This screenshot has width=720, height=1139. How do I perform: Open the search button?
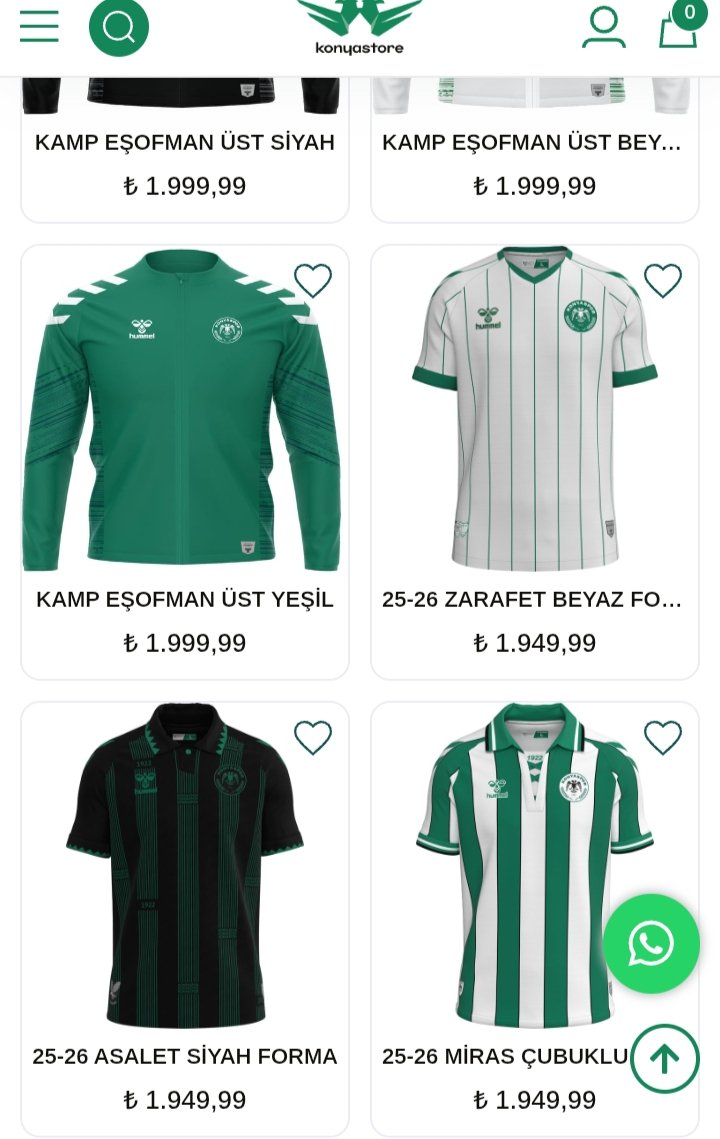tap(119, 26)
